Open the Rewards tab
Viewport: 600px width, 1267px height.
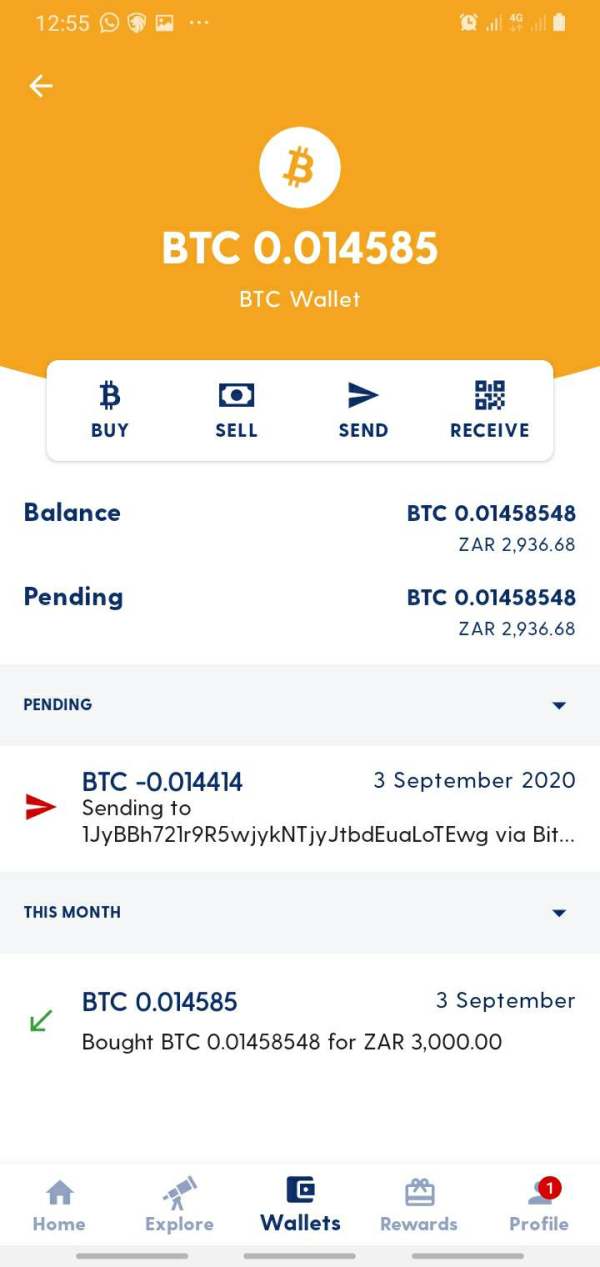(x=419, y=1206)
